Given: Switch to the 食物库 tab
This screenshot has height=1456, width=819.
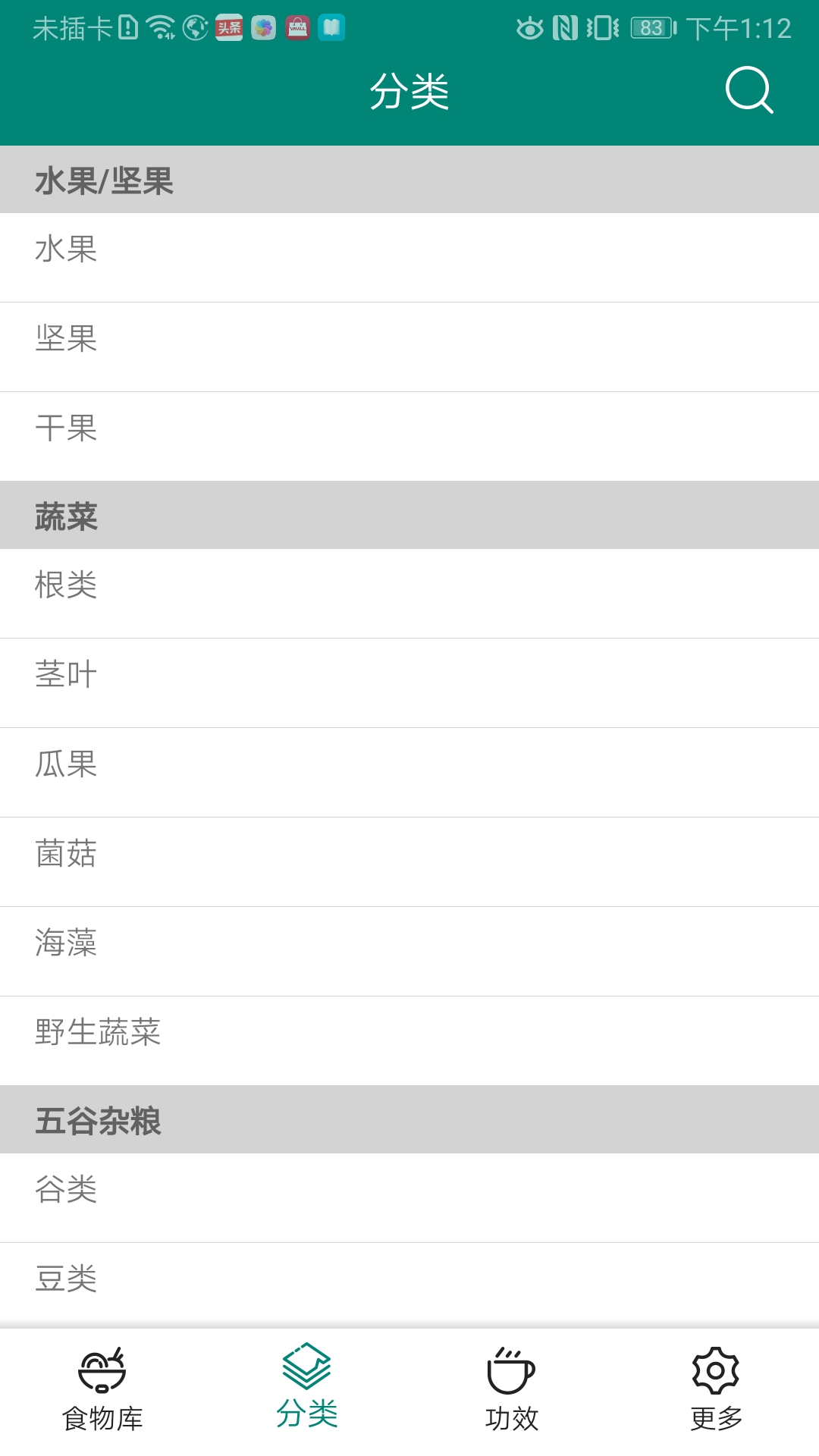Looking at the screenshot, I should [102, 1392].
